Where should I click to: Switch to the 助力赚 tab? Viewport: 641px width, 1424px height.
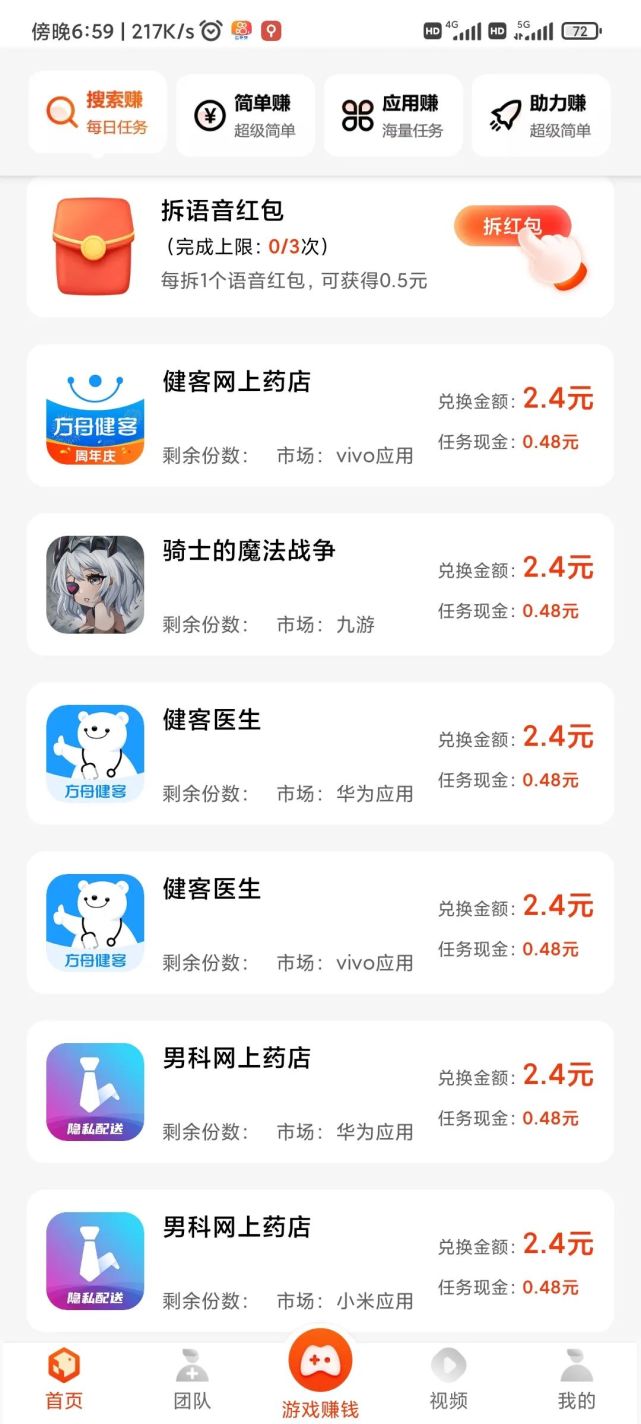coord(540,114)
